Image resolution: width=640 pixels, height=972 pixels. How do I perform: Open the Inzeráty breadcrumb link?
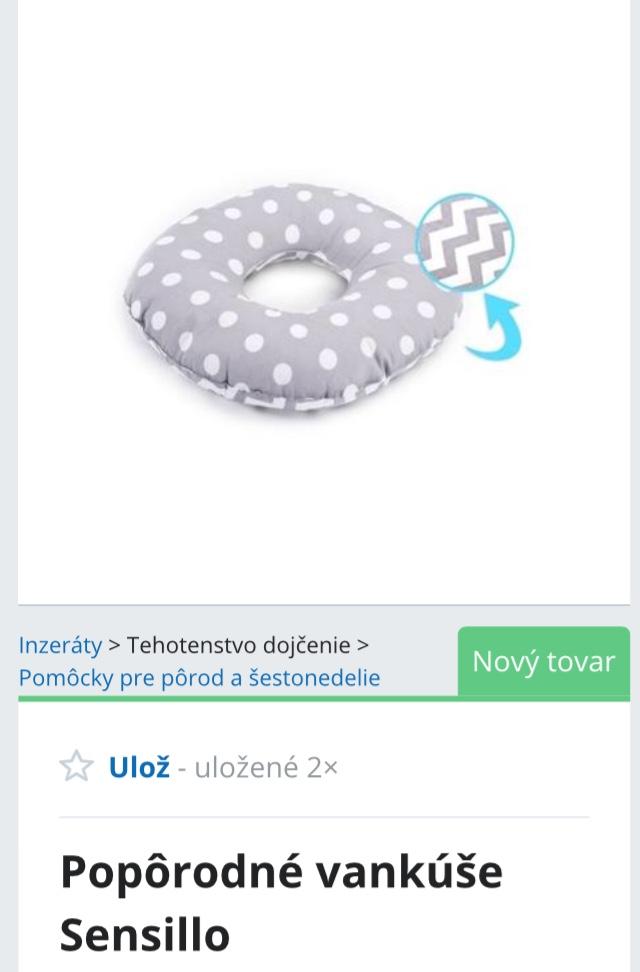click(60, 645)
